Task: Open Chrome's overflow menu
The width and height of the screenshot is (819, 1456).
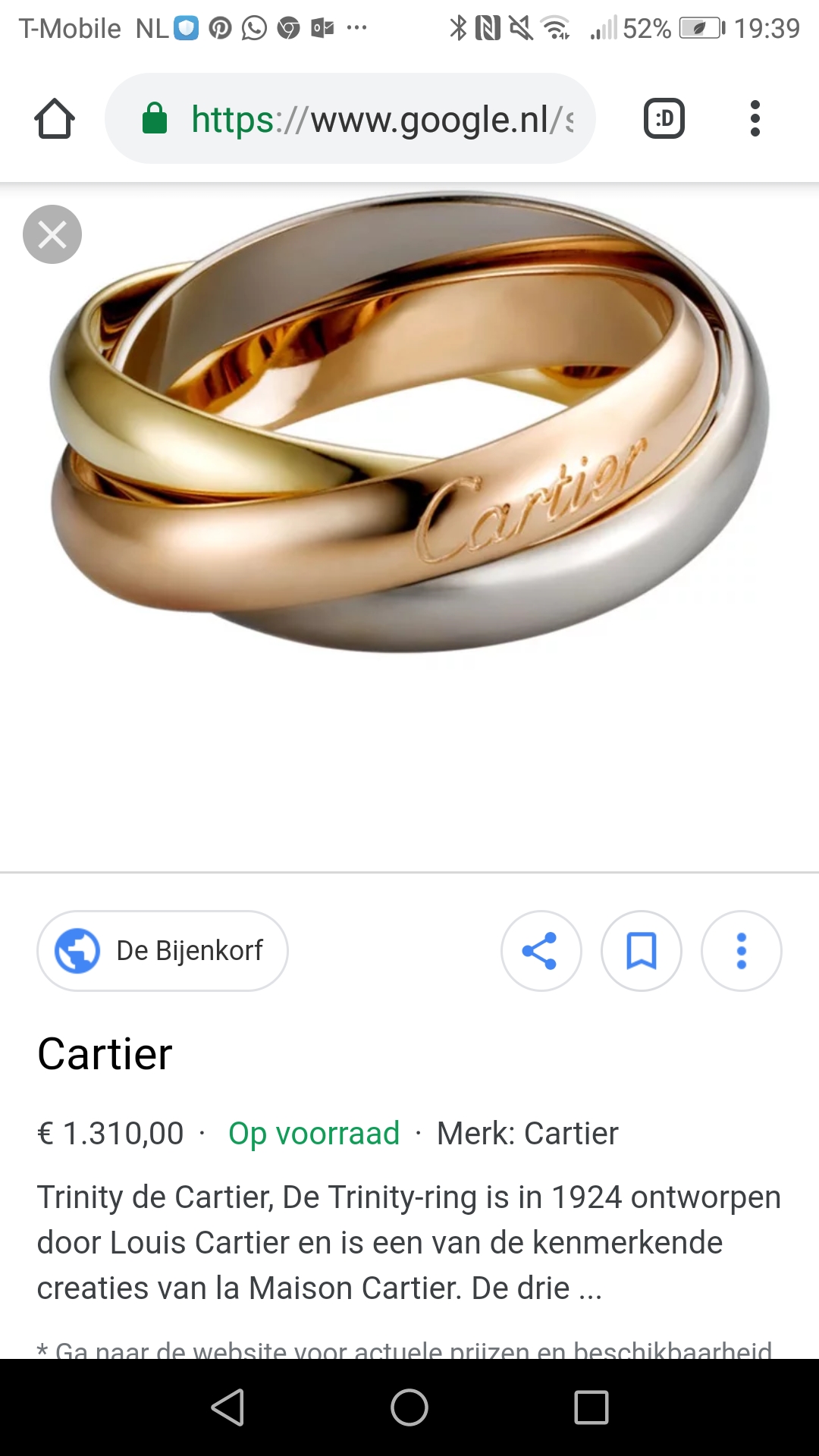Action: point(755,118)
